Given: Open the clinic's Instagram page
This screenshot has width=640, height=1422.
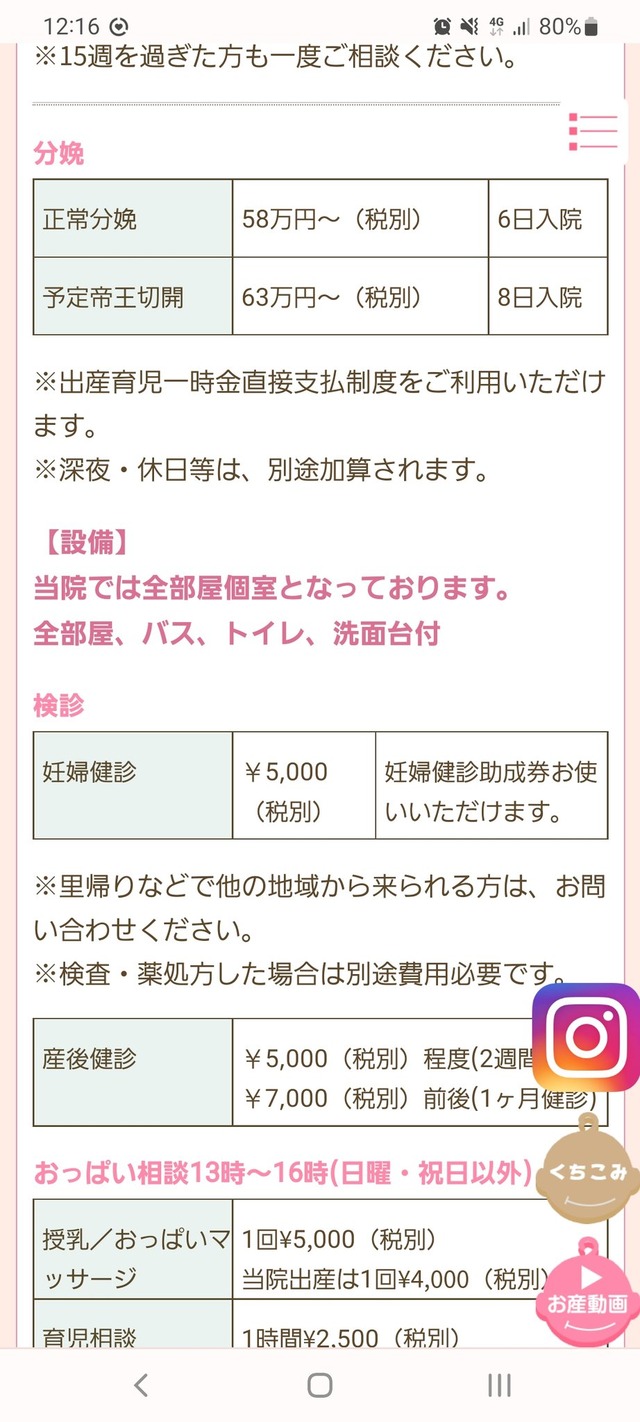Looking at the screenshot, I should [585, 1037].
